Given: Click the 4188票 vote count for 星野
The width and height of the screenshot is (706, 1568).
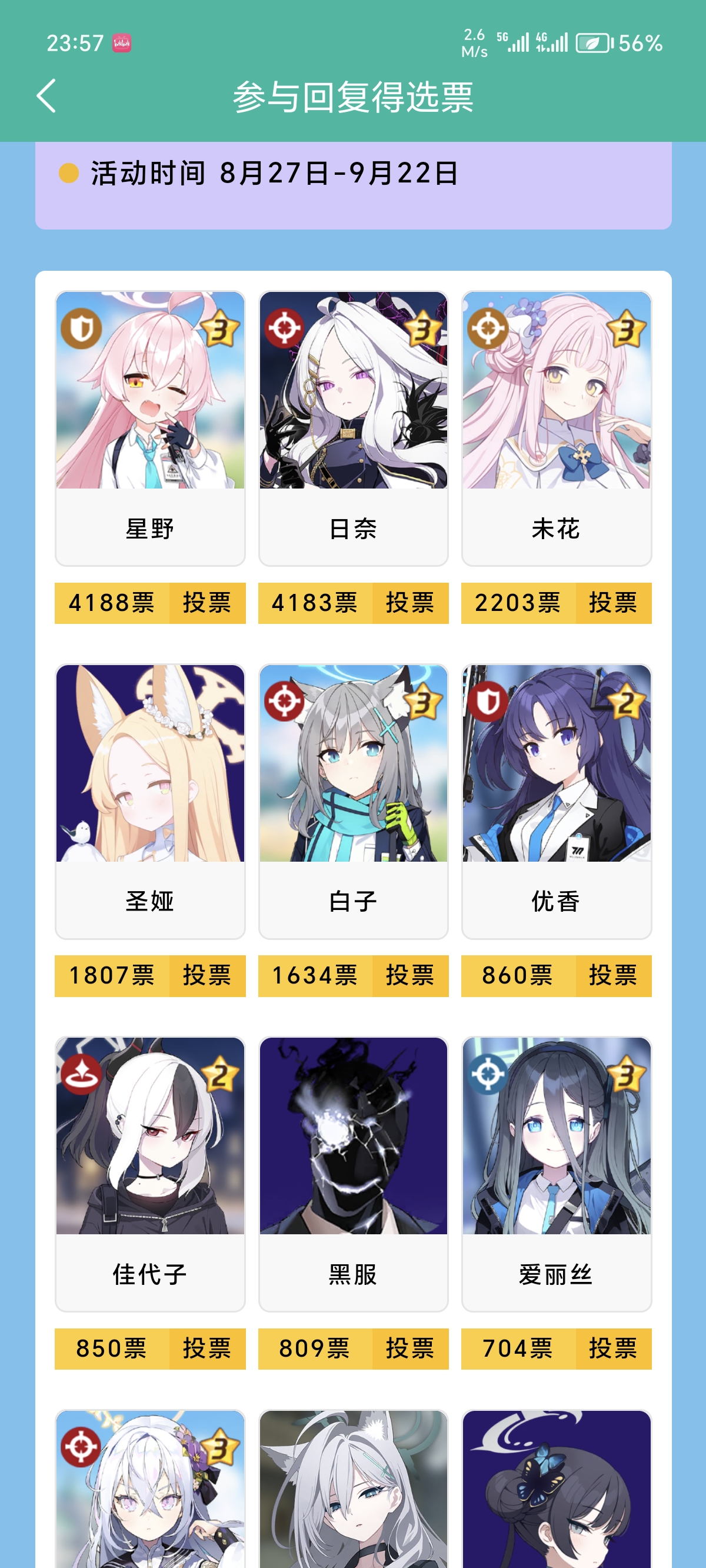Looking at the screenshot, I should pyautogui.click(x=112, y=603).
